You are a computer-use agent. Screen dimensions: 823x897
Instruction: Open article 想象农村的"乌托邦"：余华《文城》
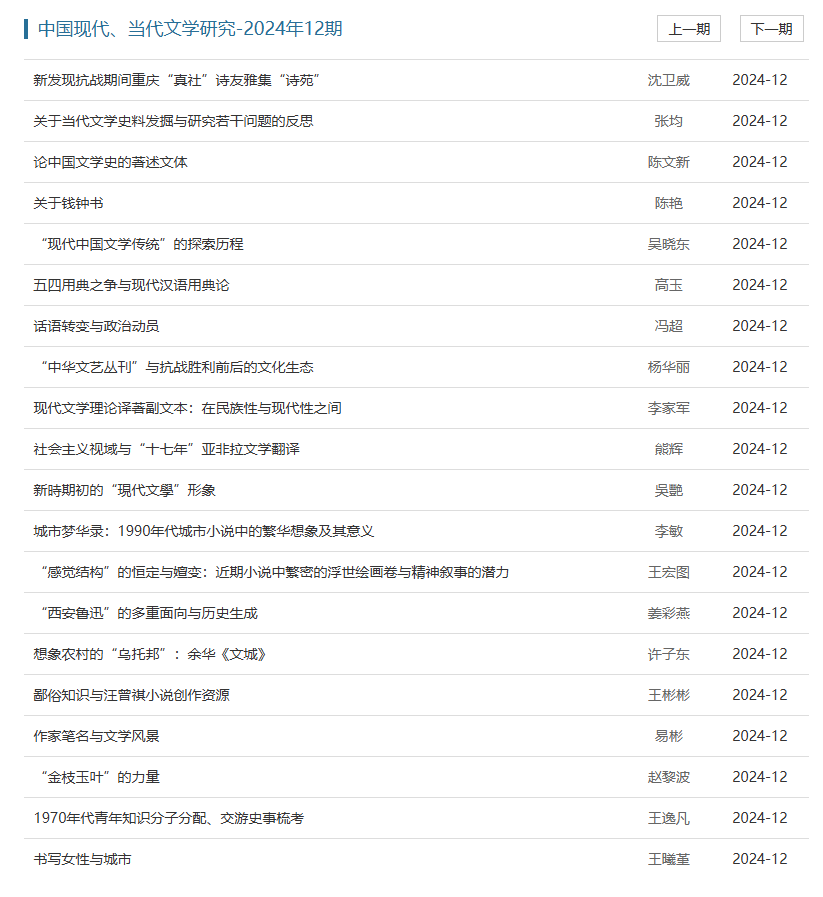[150, 654]
